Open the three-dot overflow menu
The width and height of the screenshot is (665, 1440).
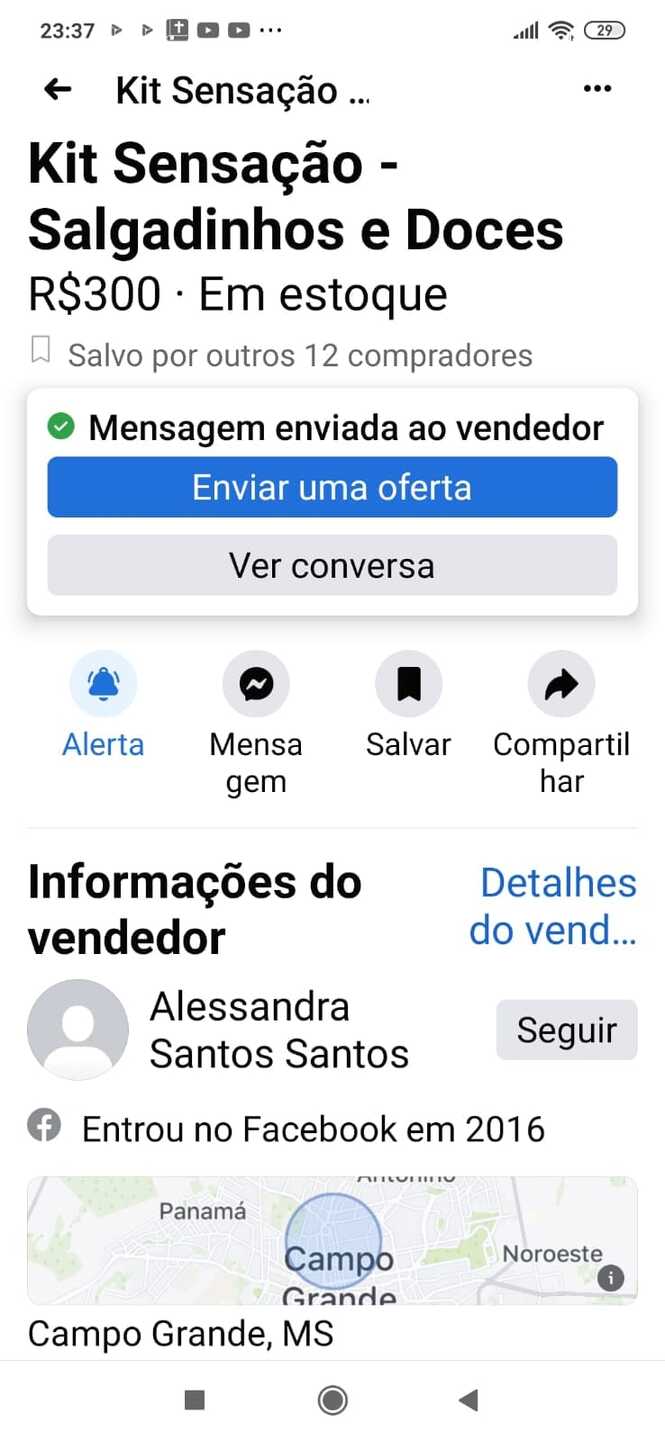pos(597,90)
